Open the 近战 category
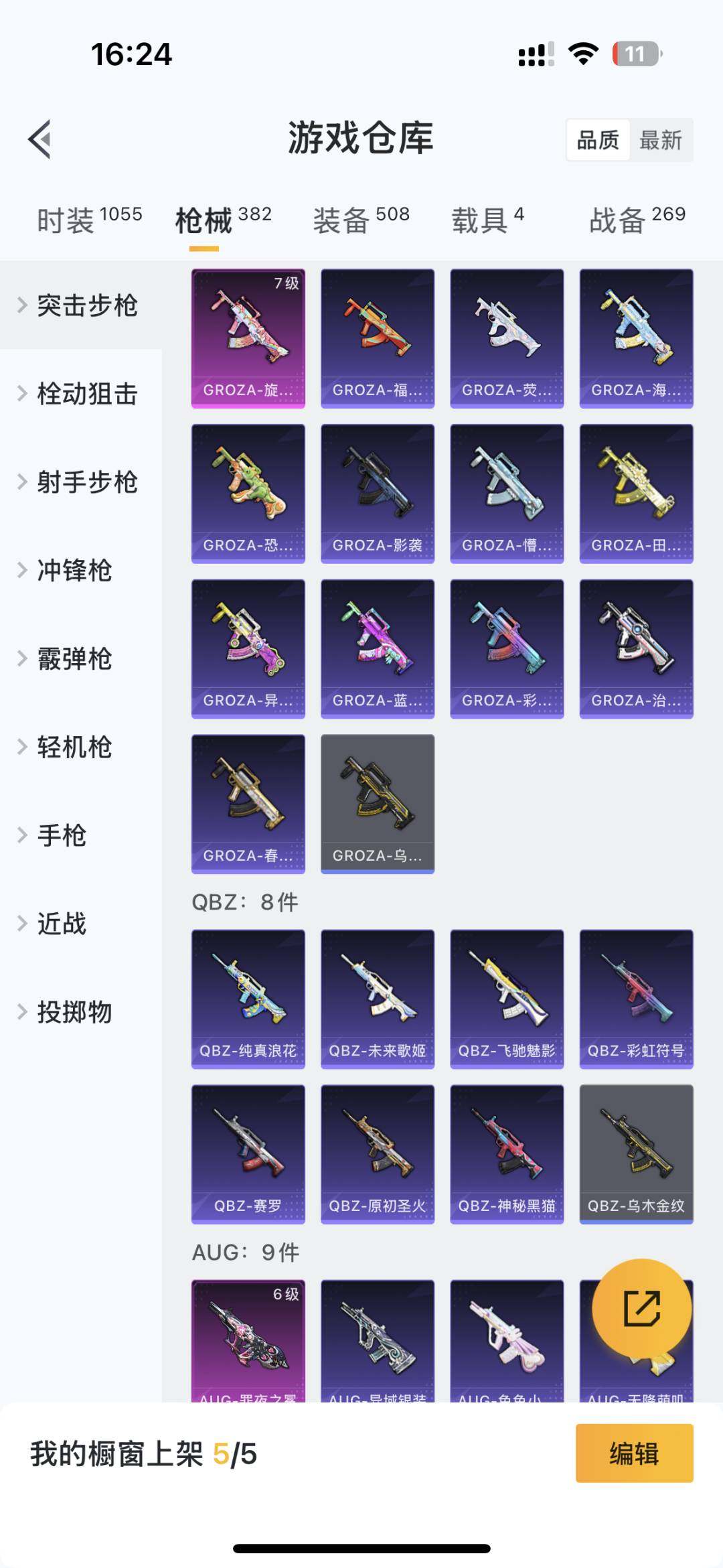Viewport: 723px width, 1568px height. (x=62, y=924)
